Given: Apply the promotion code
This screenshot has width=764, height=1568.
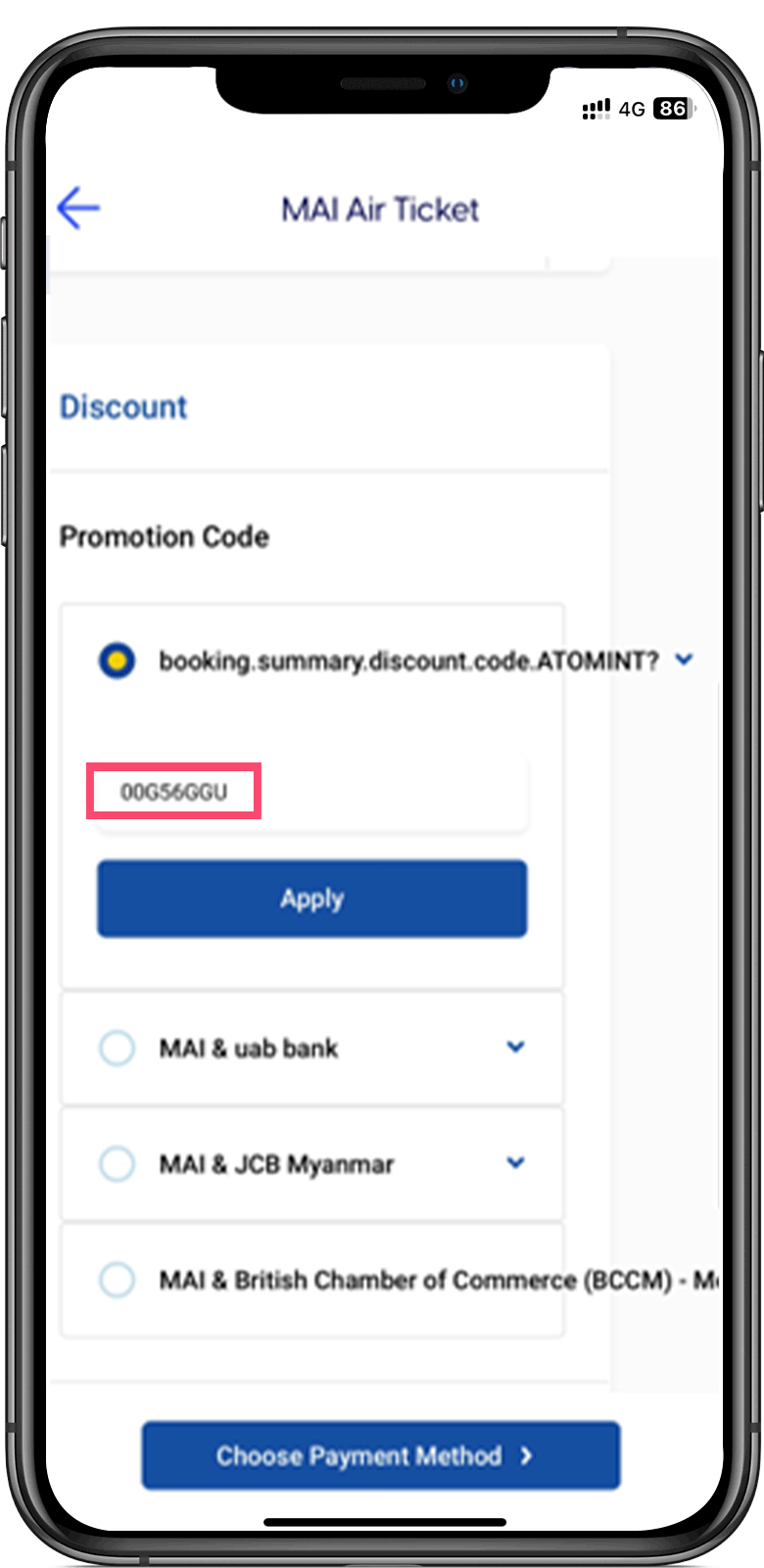Looking at the screenshot, I should (311, 899).
